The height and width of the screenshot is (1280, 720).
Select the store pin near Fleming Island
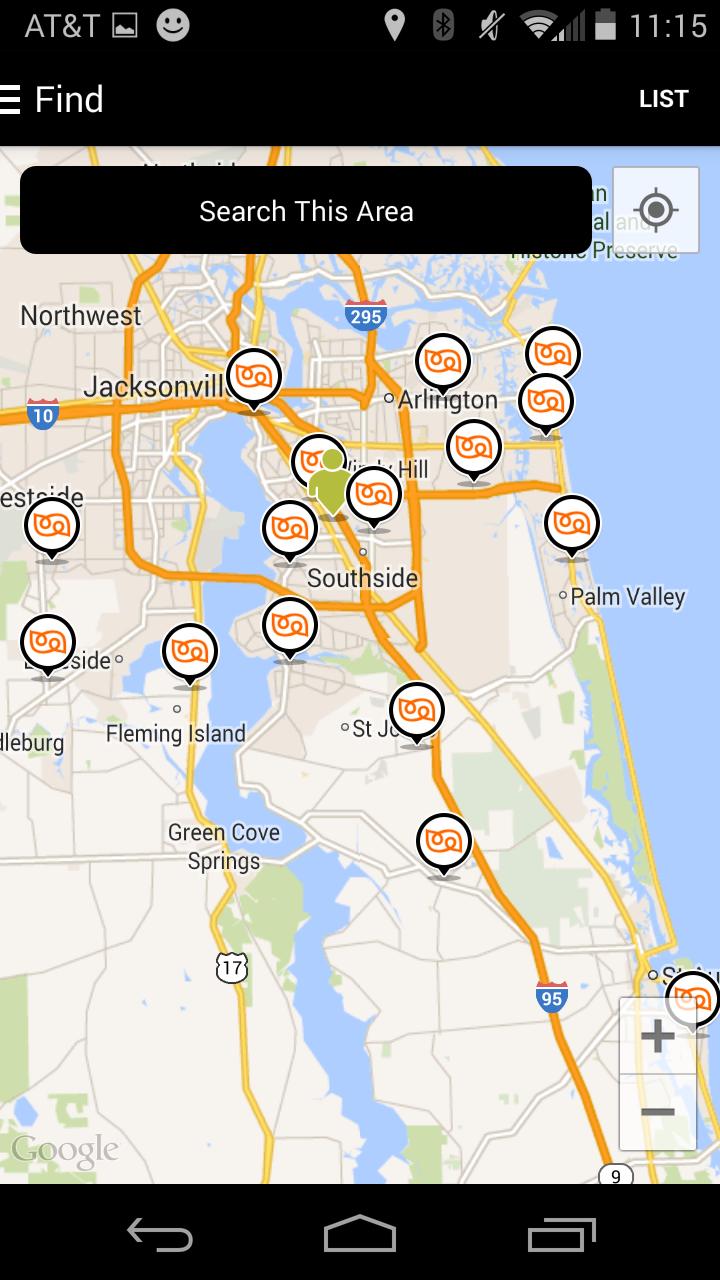point(190,651)
